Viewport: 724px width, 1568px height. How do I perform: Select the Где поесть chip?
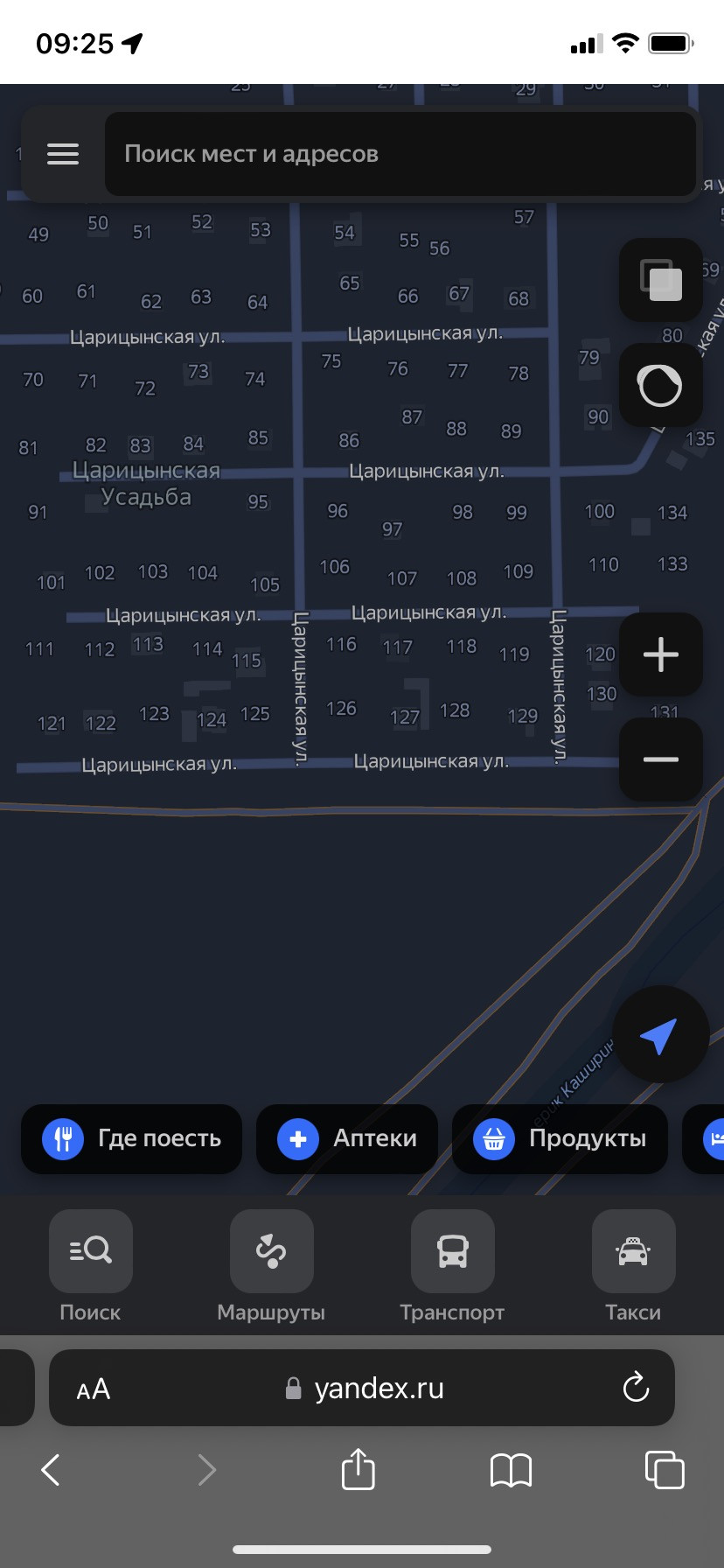tap(132, 1138)
